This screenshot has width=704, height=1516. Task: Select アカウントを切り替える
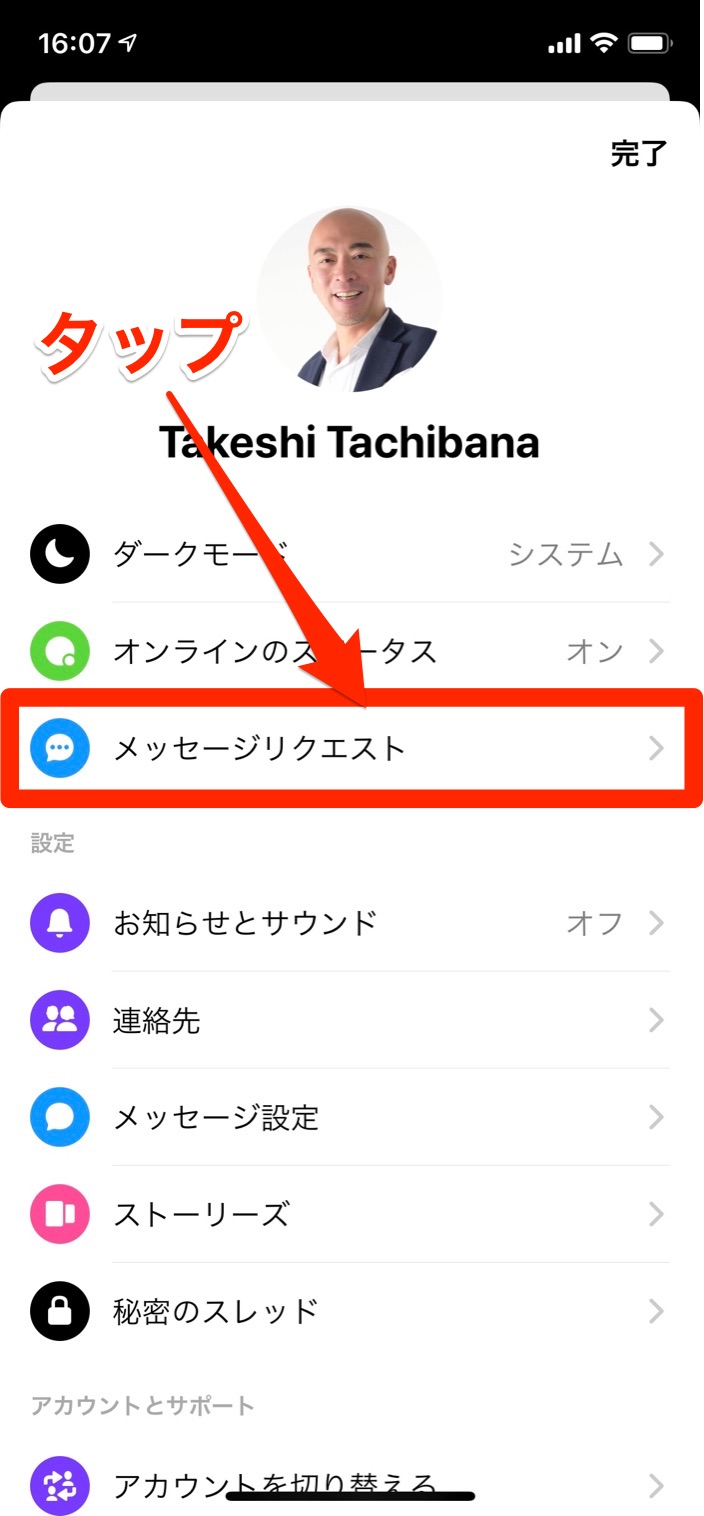(x=350, y=1483)
